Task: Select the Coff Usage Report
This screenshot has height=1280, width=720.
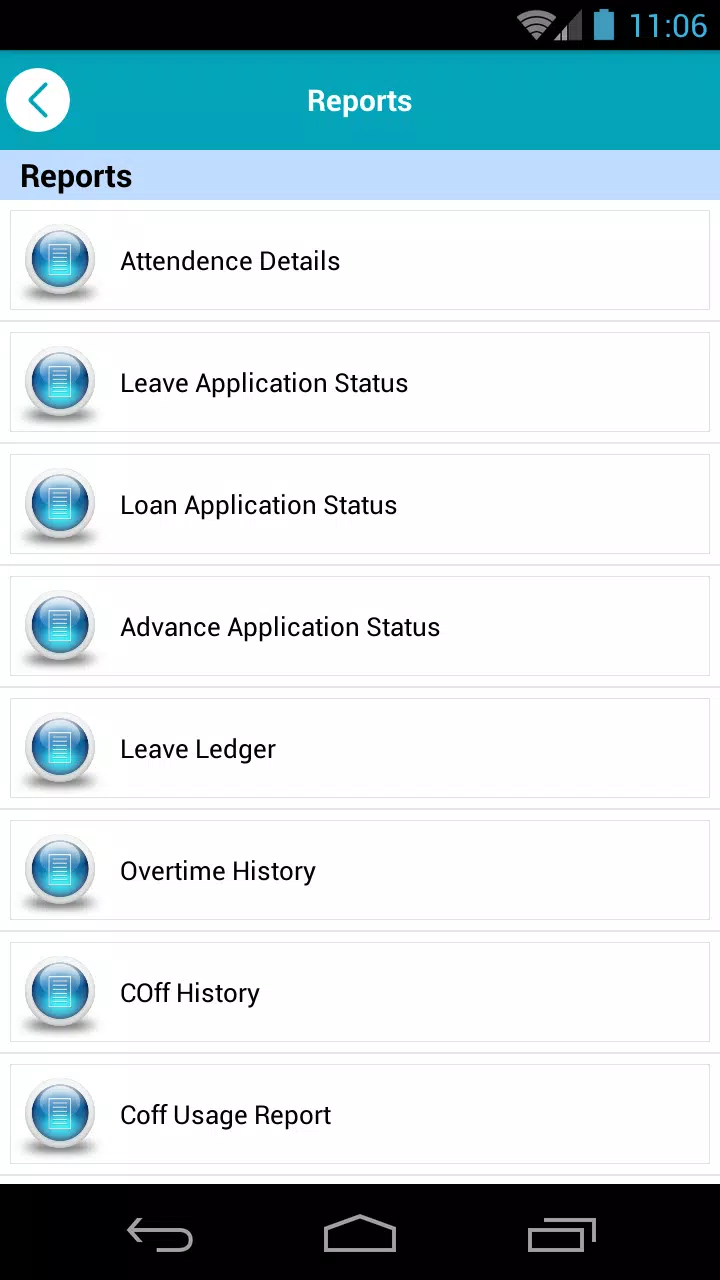Action: click(x=360, y=1114)
